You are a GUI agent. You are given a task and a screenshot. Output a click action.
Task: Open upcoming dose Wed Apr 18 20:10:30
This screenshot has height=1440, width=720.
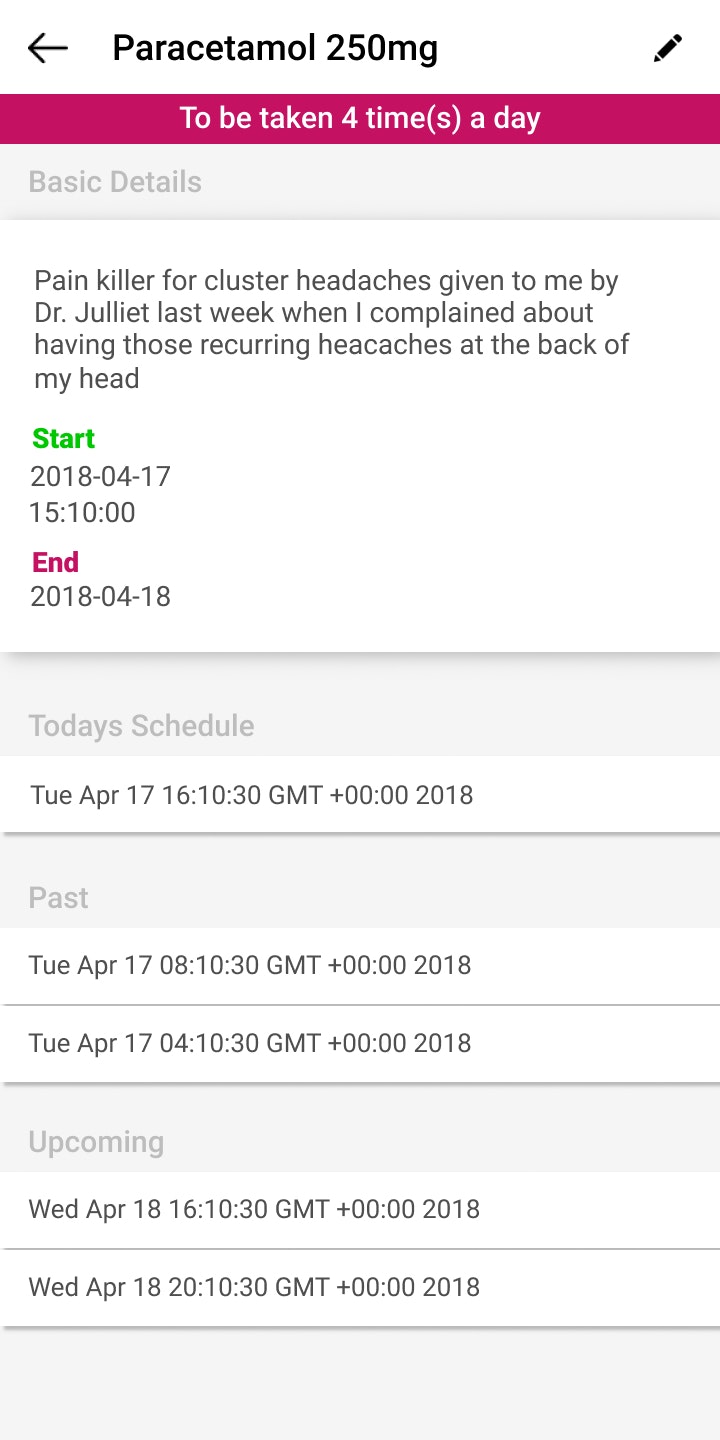[256, 1287]
